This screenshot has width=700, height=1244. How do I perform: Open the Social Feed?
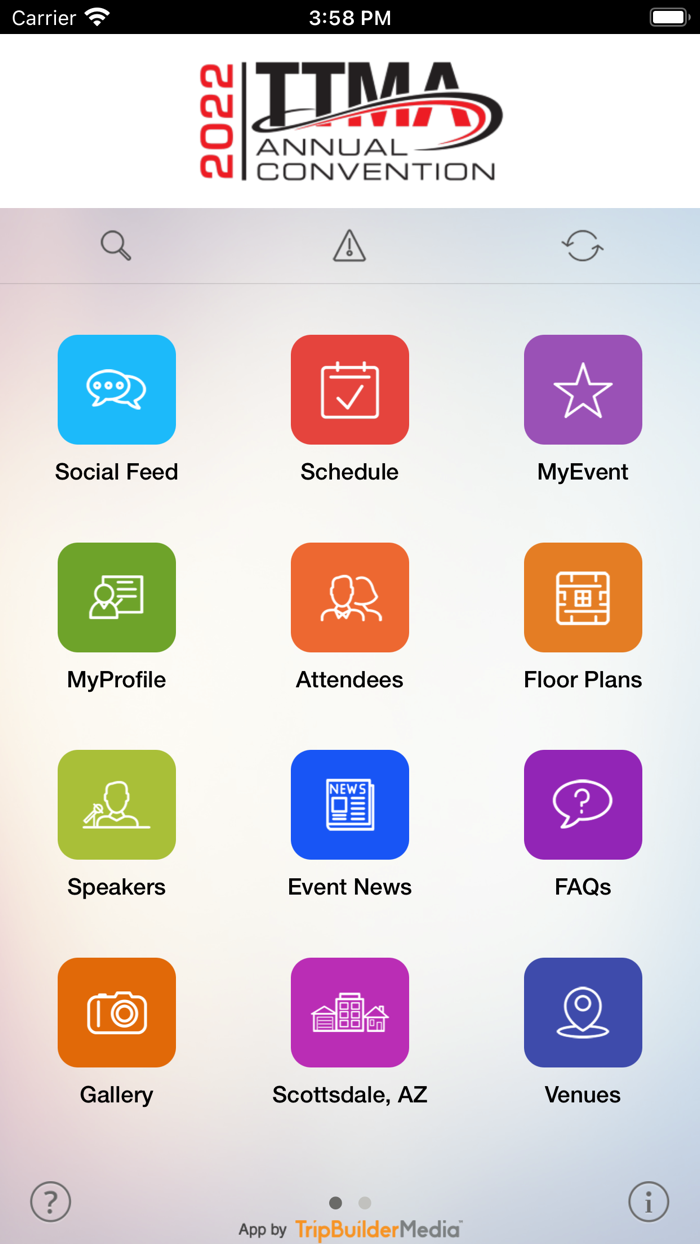[x=117, y=390]
